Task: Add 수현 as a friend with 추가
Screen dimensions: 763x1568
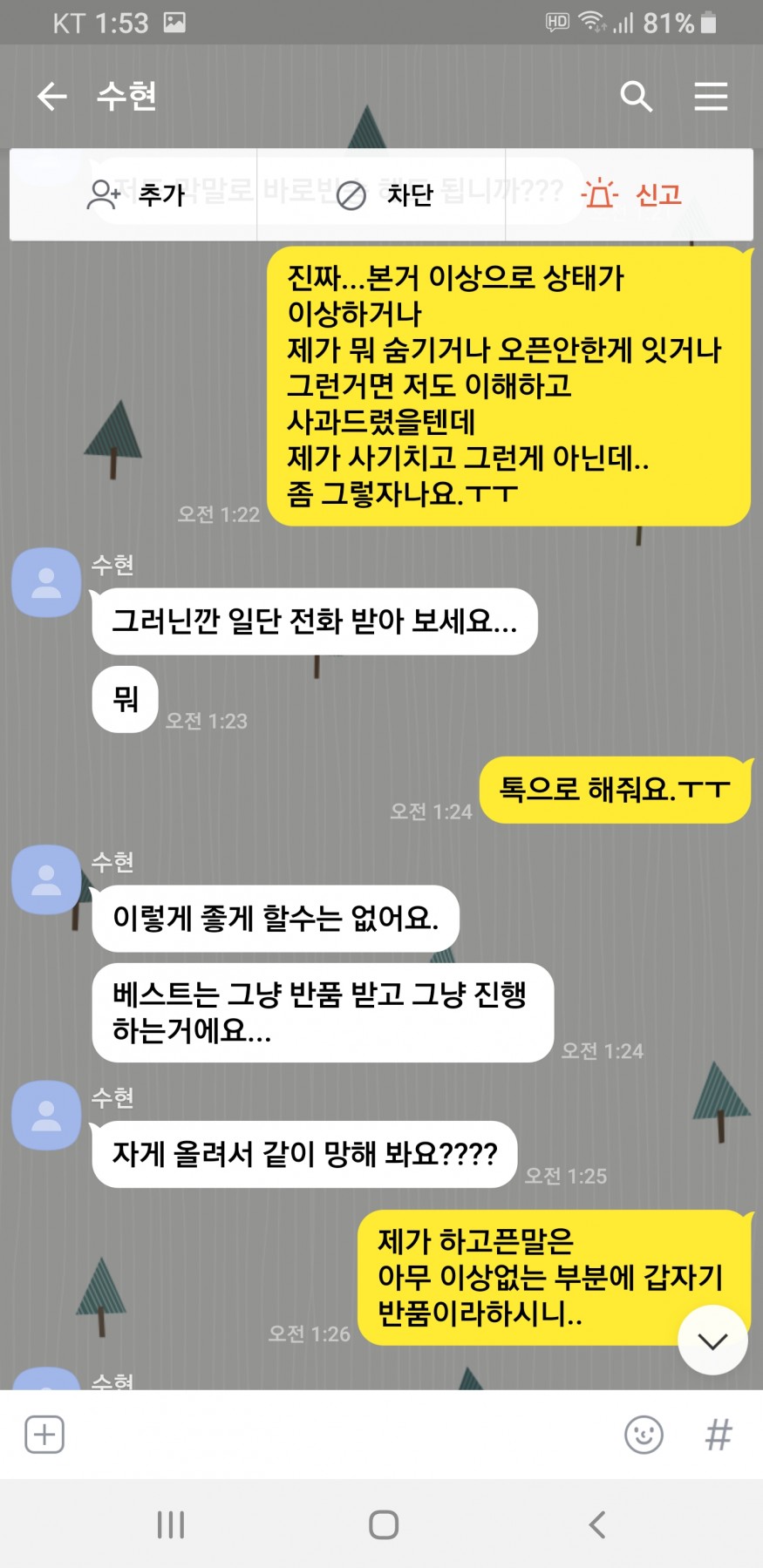Action: (136, 194)
